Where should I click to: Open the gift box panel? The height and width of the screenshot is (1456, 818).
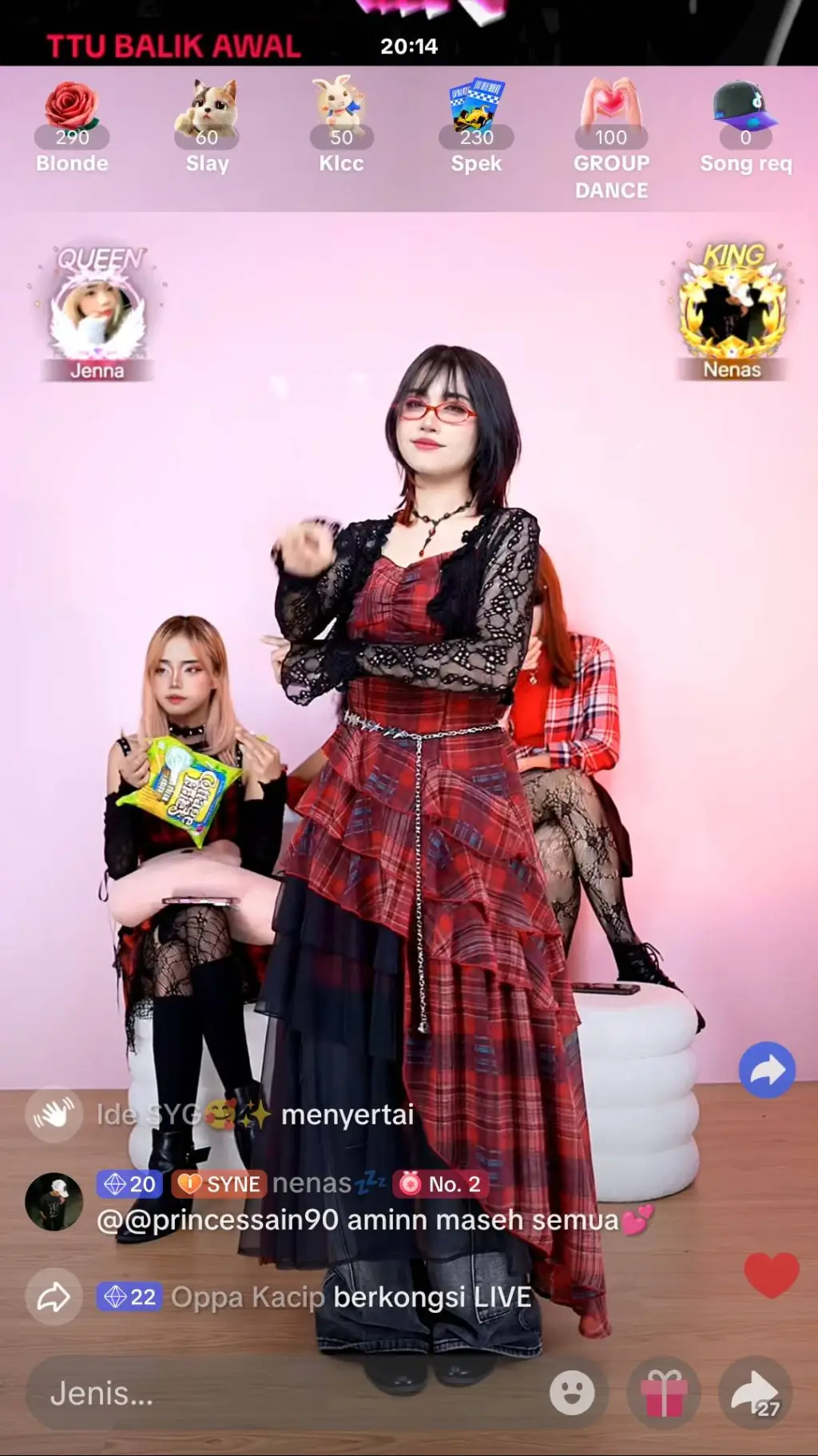tap(664, 1393)
